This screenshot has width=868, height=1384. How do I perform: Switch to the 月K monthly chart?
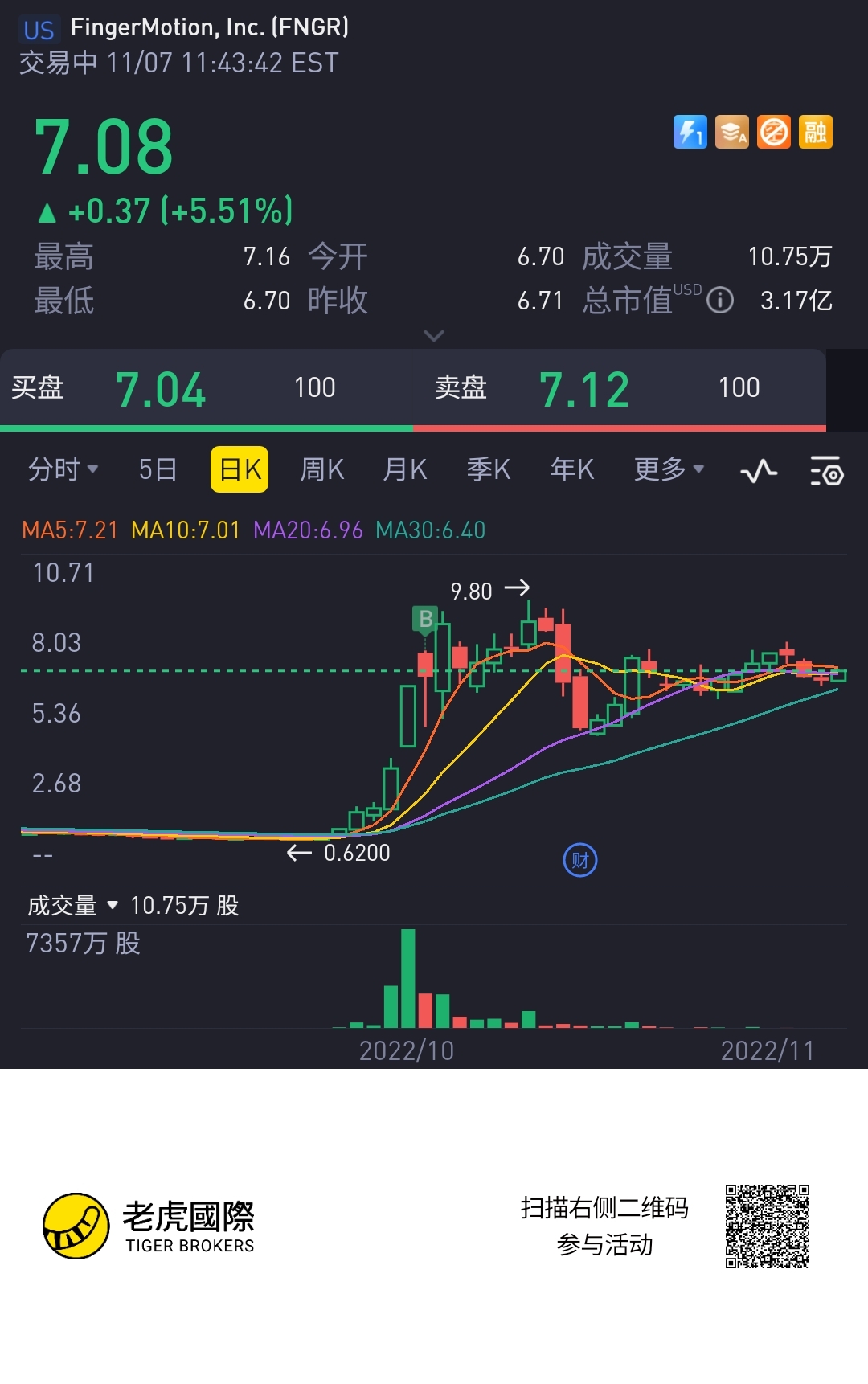click(x=405, y=469)
